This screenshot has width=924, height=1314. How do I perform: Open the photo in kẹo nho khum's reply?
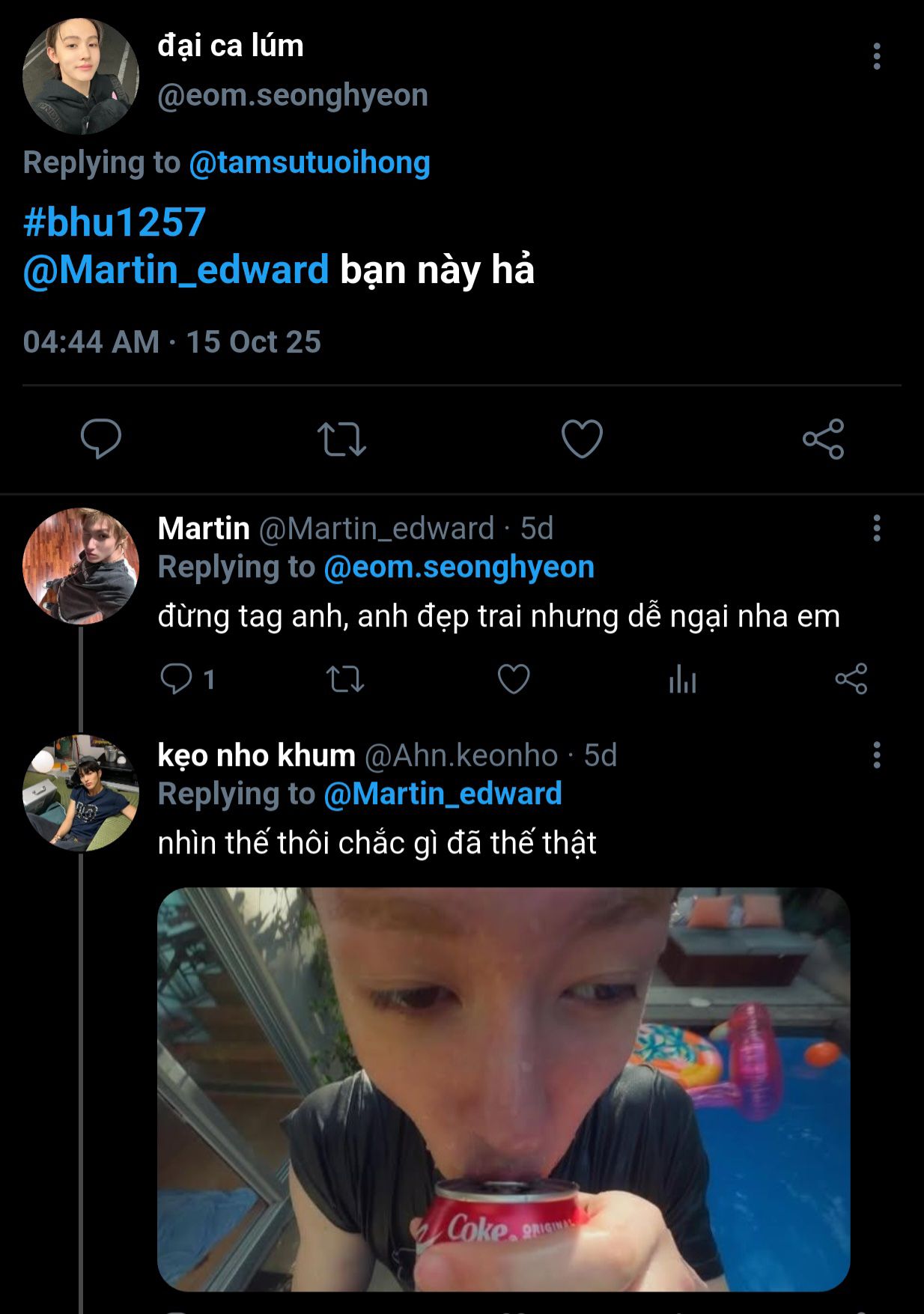click(503, 1089)
